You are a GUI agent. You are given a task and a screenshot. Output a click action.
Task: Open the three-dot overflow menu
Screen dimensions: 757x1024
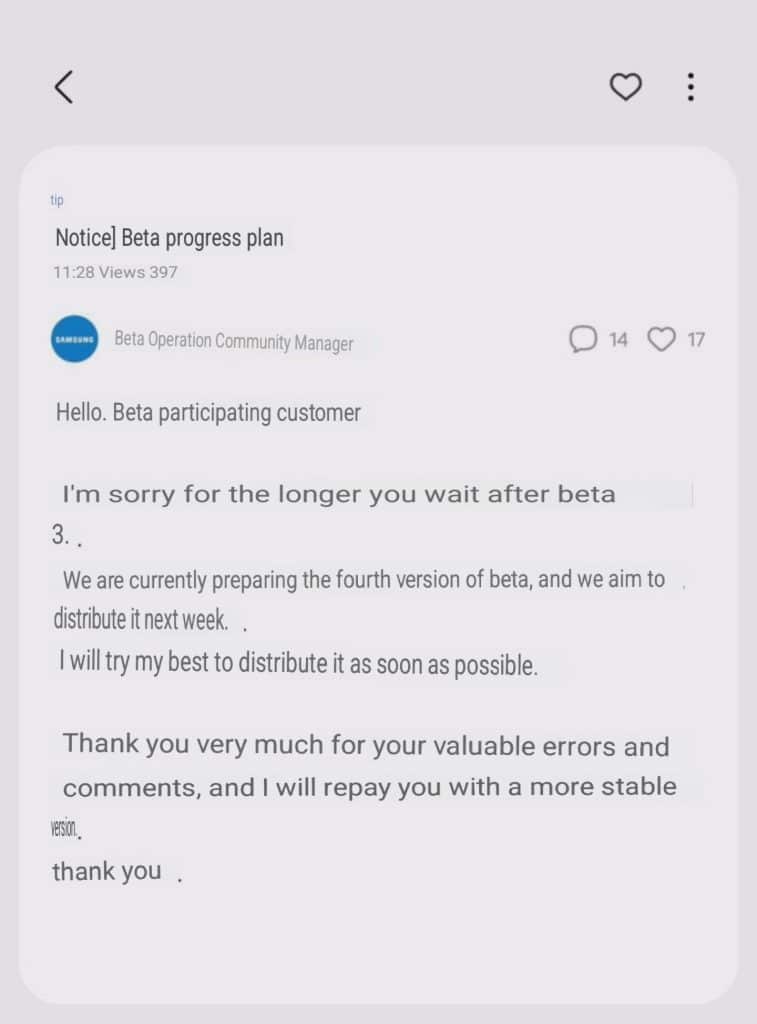click(x=690, y=88)
